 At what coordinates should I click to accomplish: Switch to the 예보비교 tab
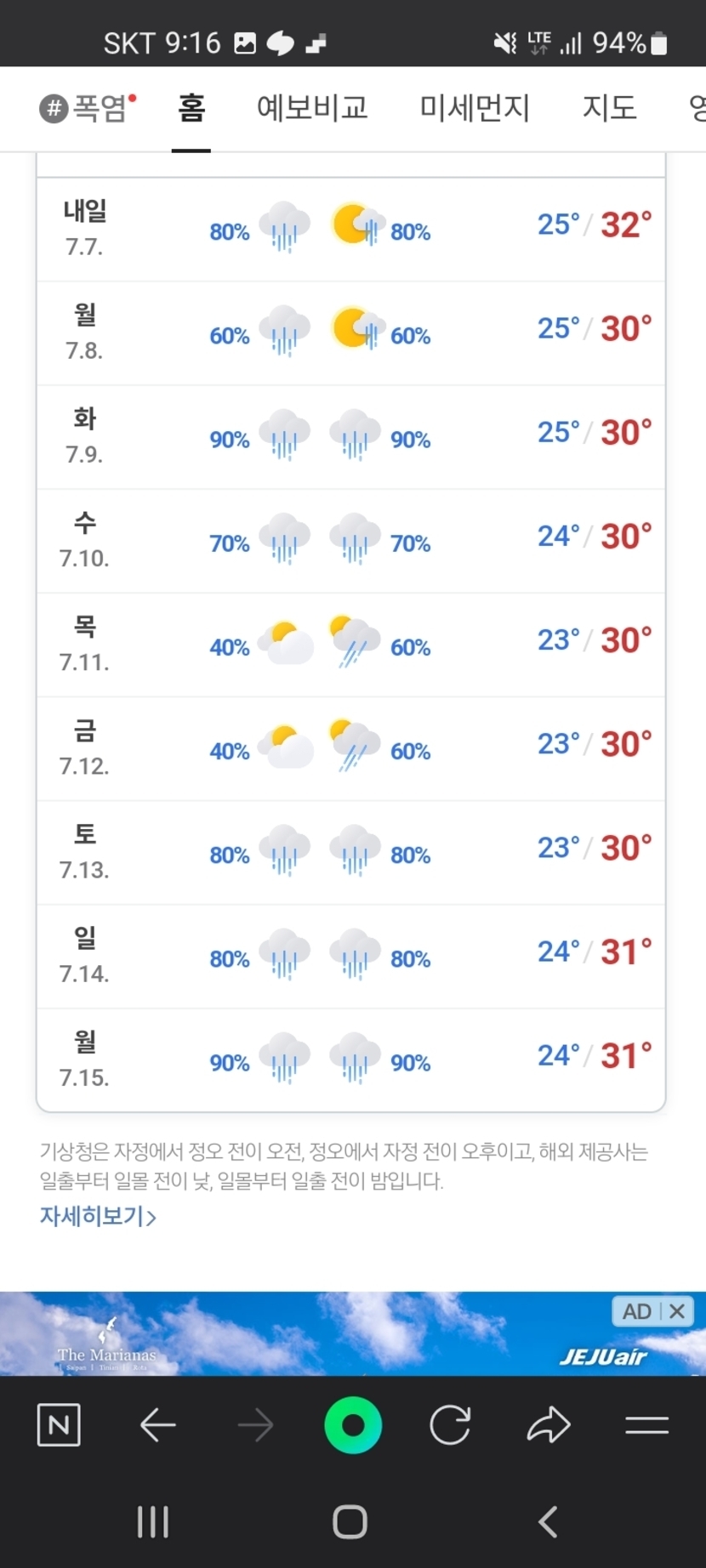click(312, 108)
